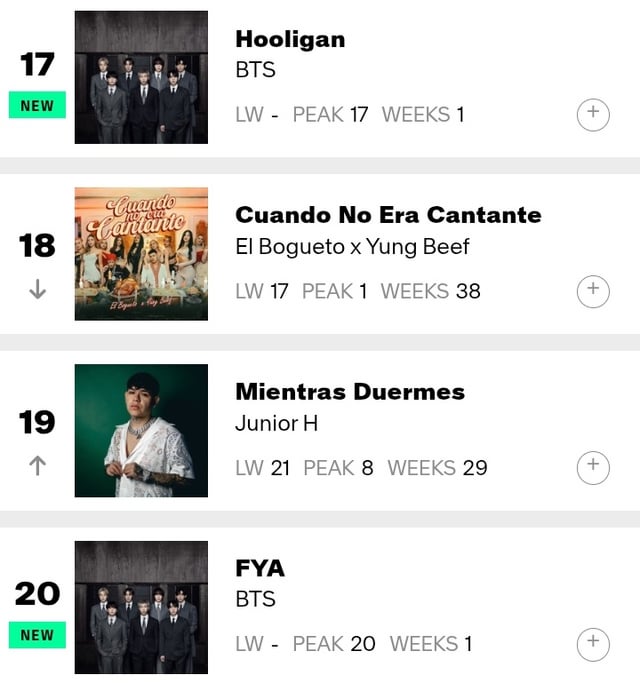Open the Cuando No Era Cantante cover art
The image size is (640, 683).
(x=141, y=254)
